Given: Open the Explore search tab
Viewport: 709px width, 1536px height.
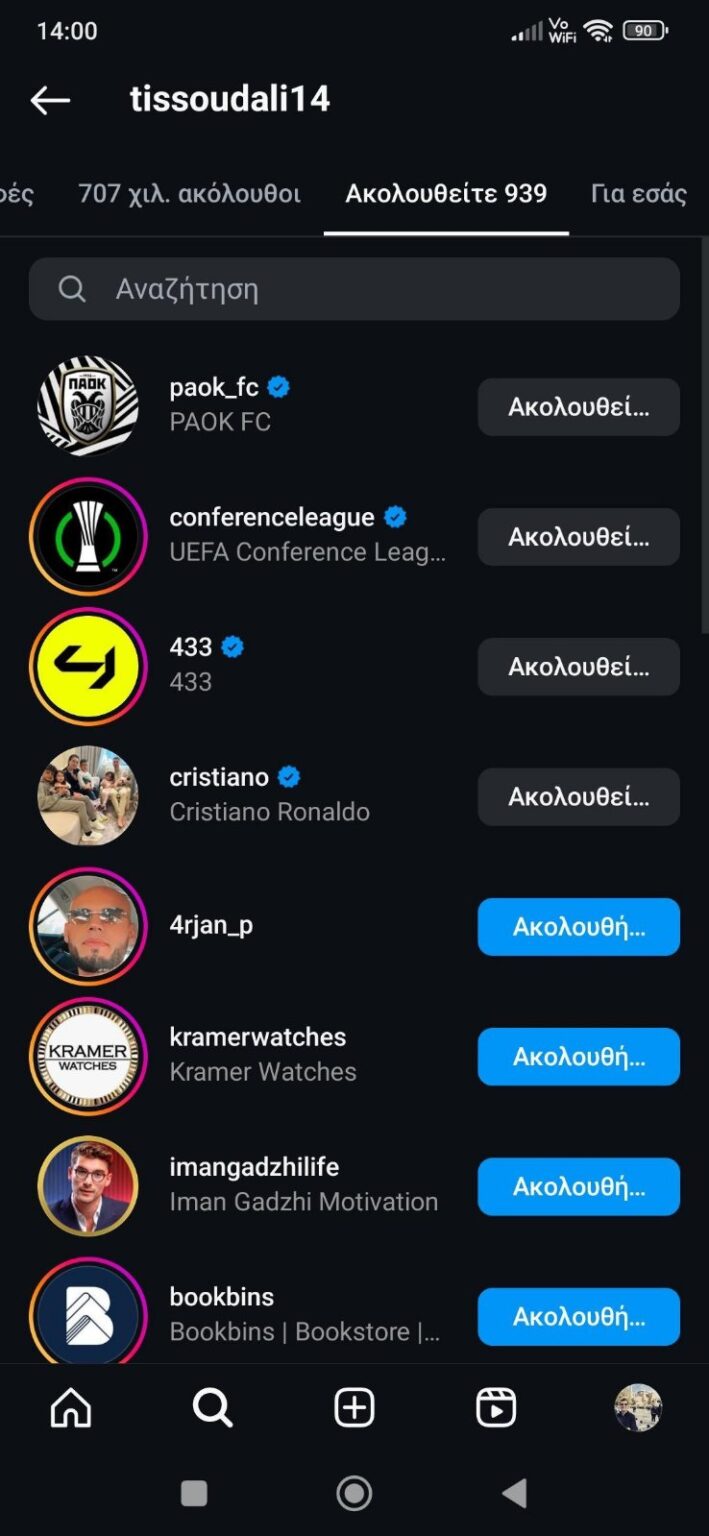Looking at the screenshot, I should point(212,1408).
